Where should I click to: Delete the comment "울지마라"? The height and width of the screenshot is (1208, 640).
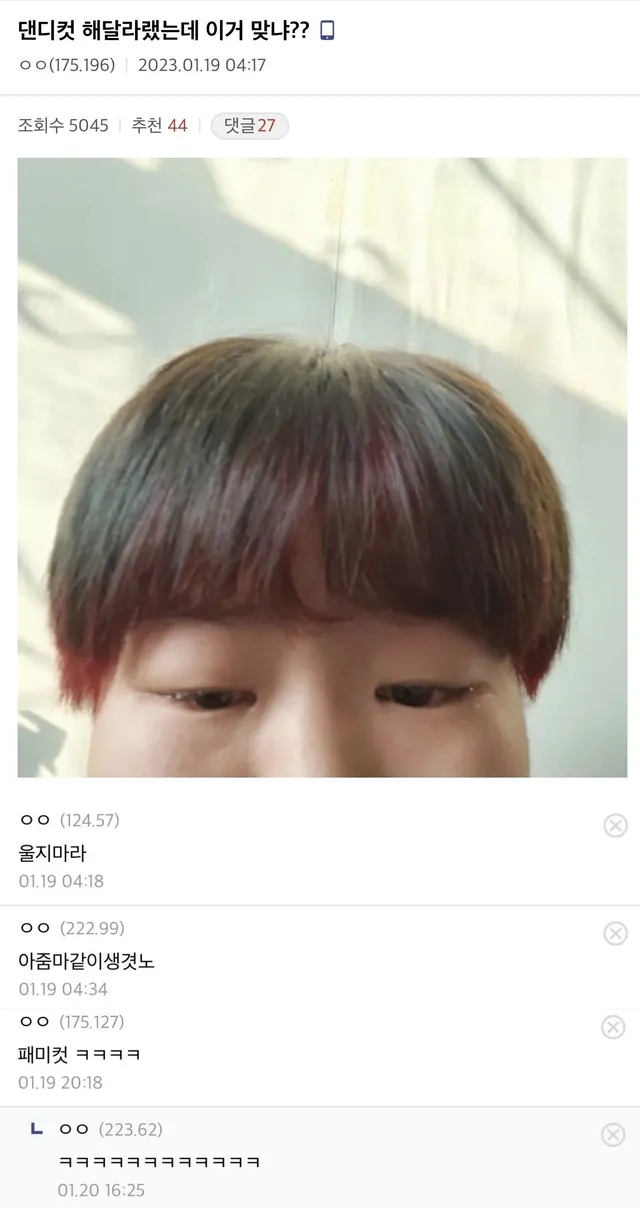coord(615,825)
